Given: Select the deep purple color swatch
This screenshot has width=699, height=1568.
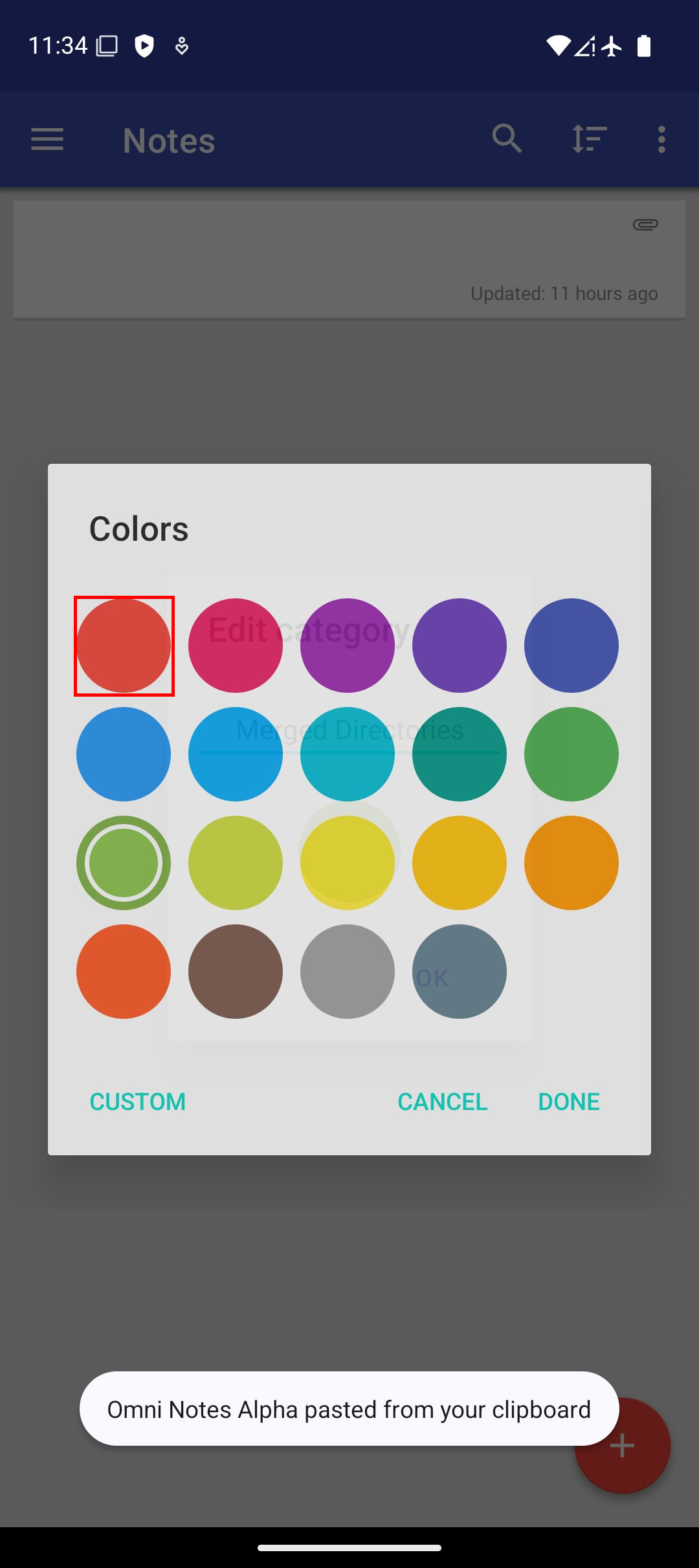Looking at the screenshot, I should (x=460, y=646).
